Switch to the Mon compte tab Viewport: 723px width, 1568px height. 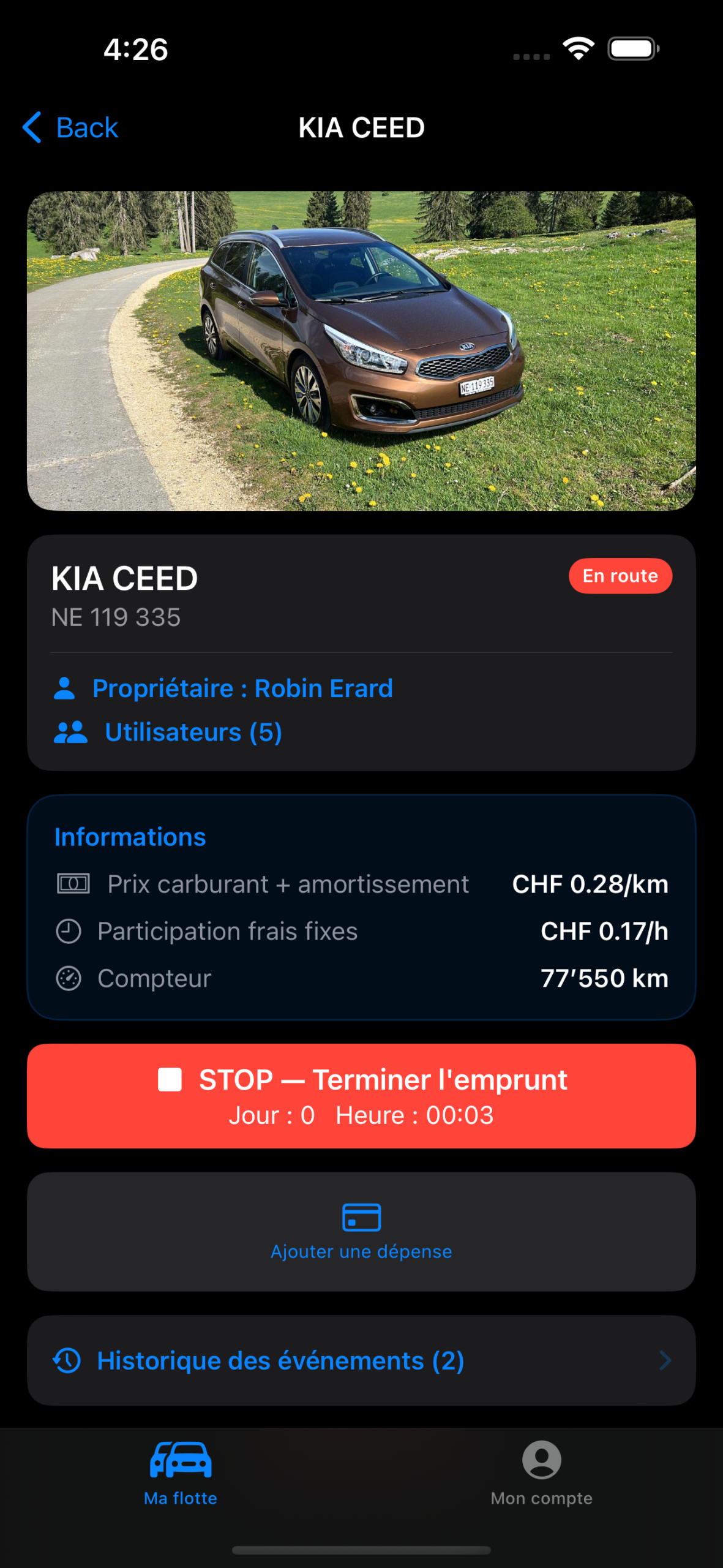click(542, 1473)
